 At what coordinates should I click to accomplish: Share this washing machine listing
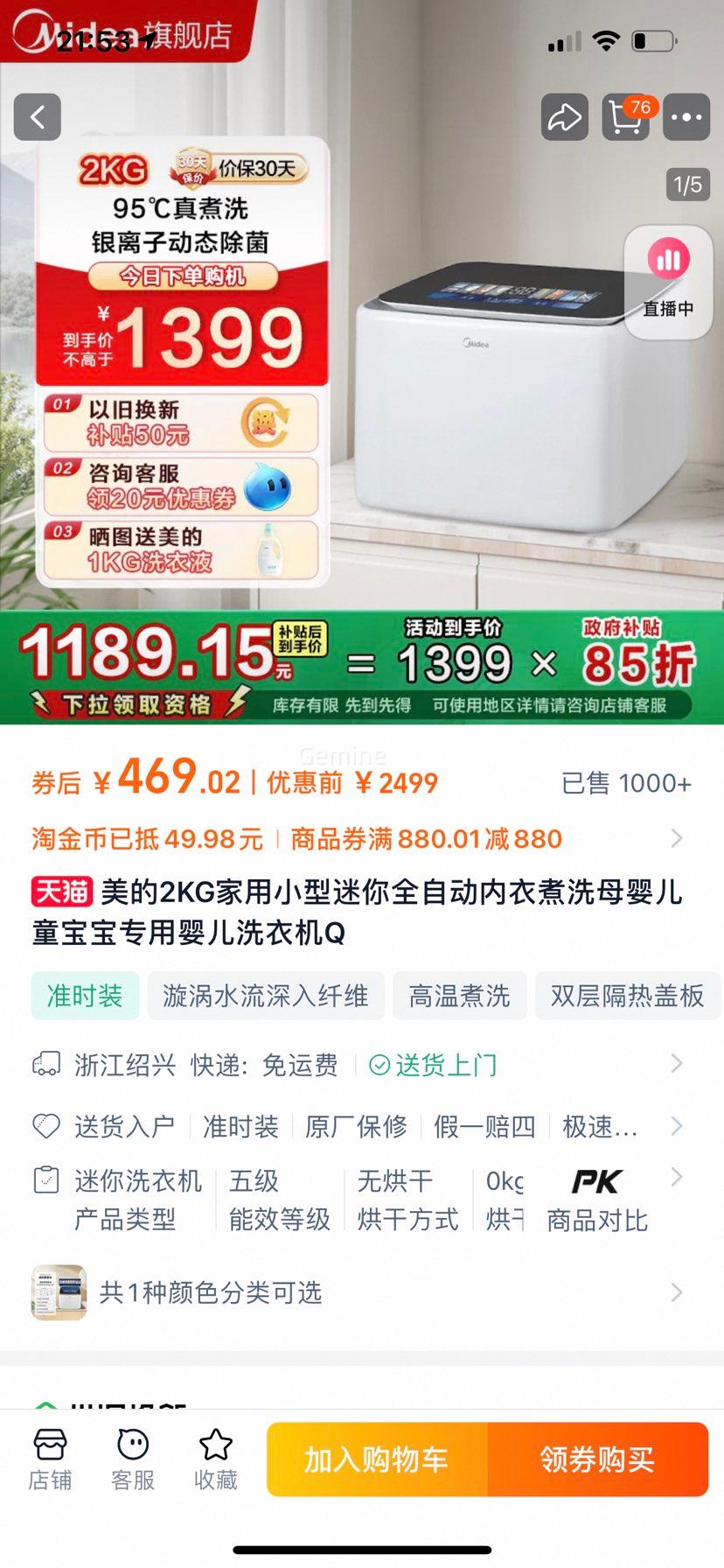(564, 116)
